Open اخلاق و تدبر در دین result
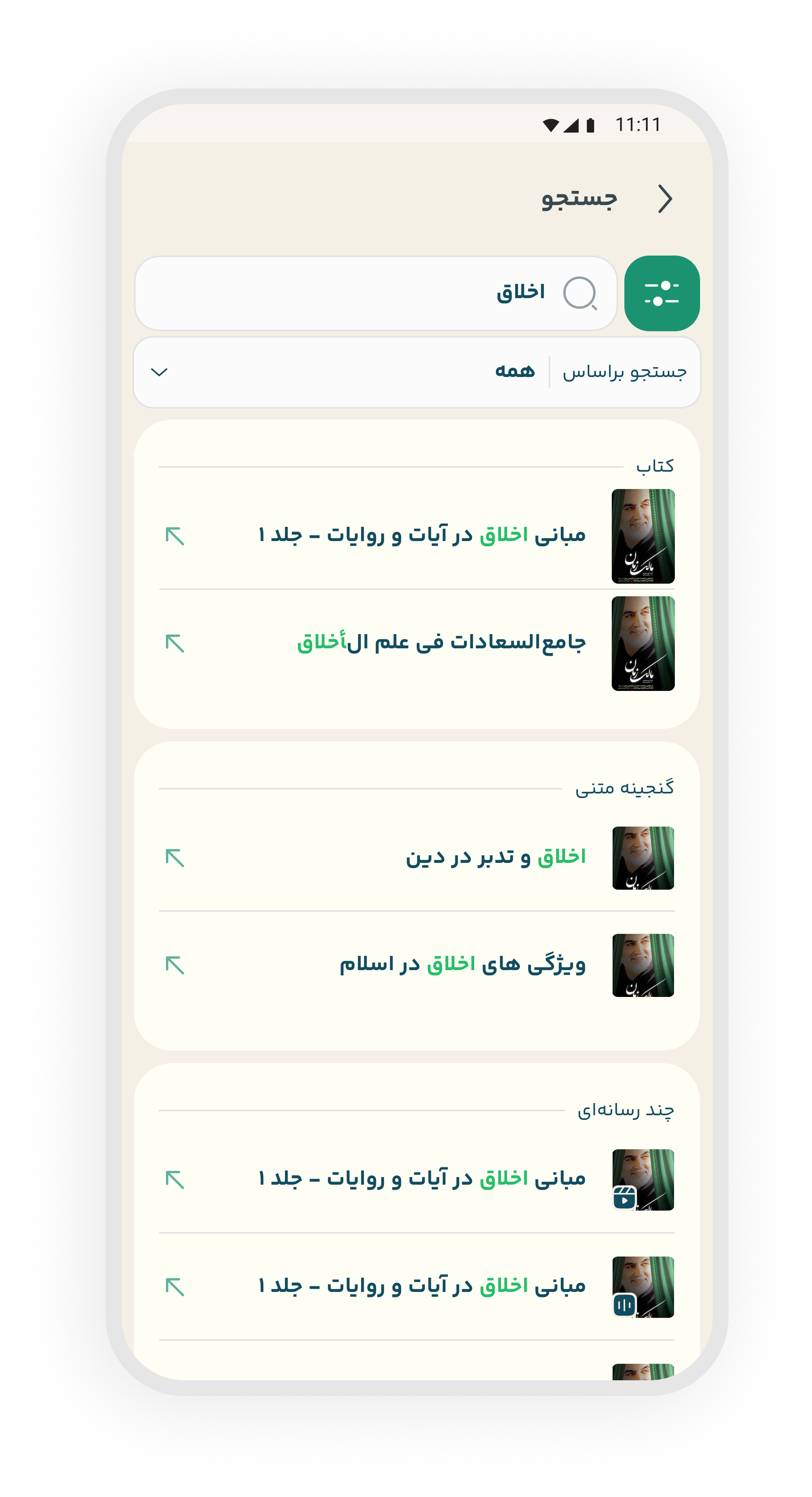Viewport: 812px width, 1497px height. (417, 858)
